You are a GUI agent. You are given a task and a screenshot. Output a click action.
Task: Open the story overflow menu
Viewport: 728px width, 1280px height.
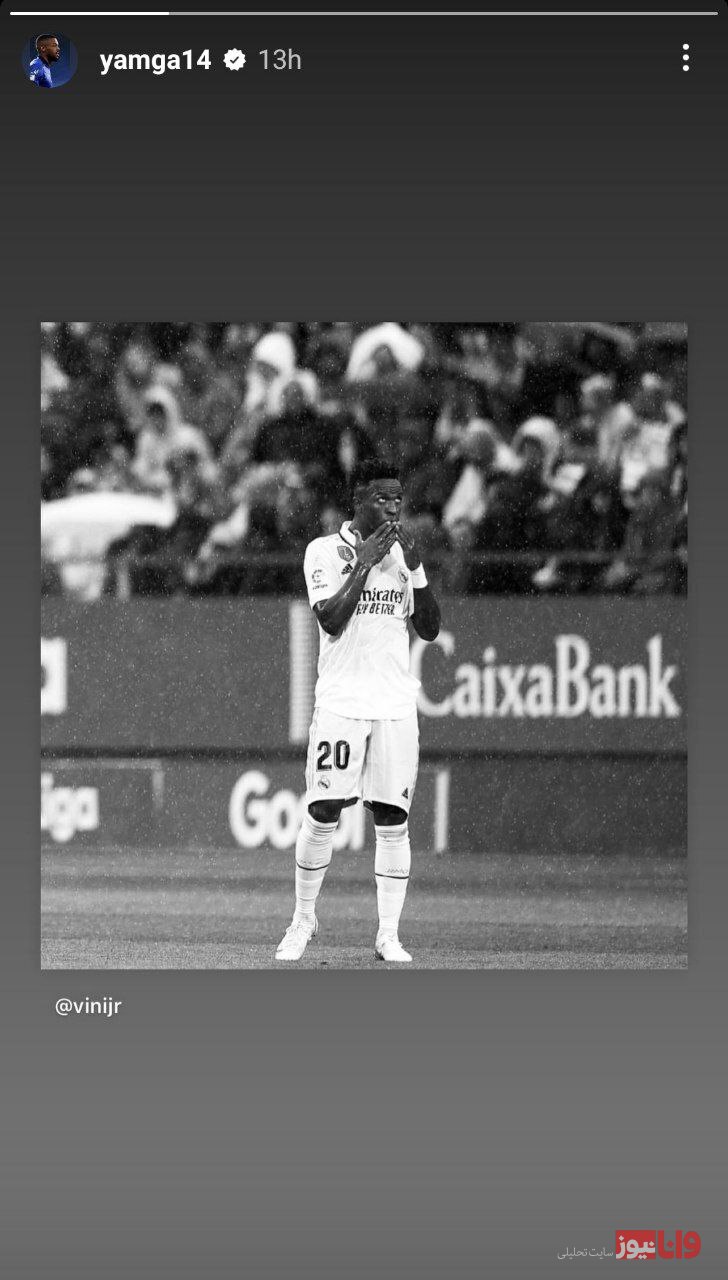(x=685, y=58)
